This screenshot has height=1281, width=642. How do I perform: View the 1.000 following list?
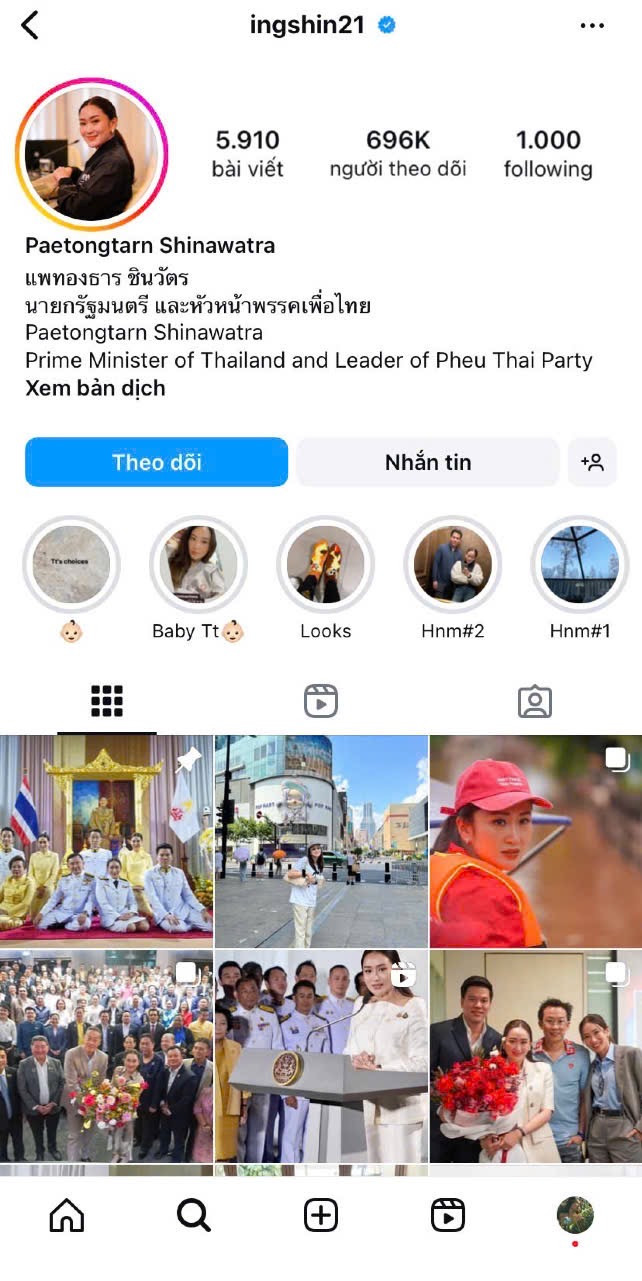click(548, 153)
